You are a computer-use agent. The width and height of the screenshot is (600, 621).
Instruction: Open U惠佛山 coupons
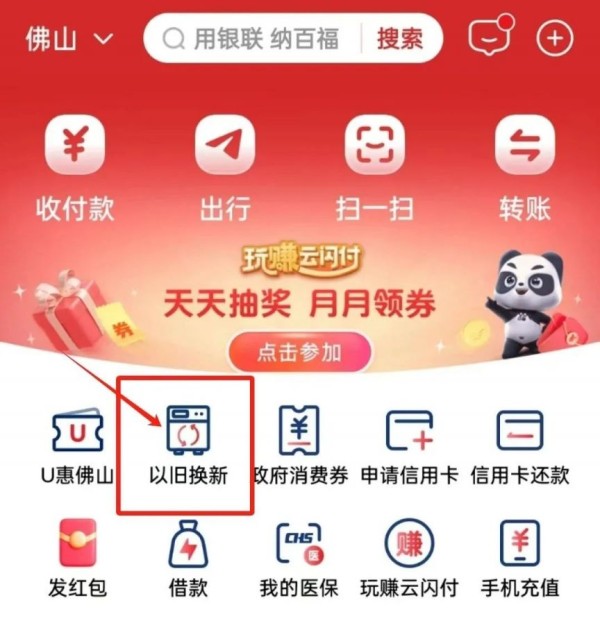tap(77, 445)
